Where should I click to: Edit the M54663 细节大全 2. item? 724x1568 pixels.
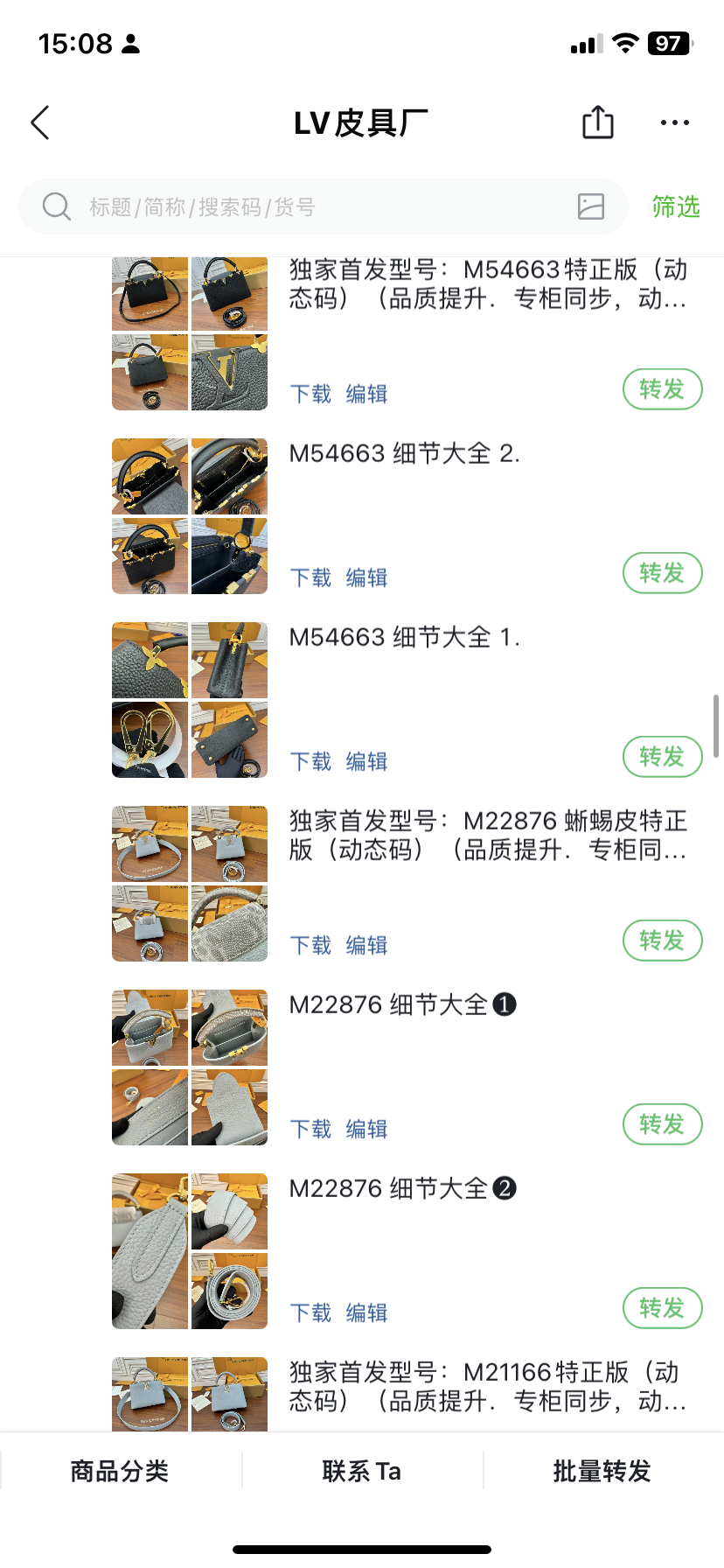(366, 577)
